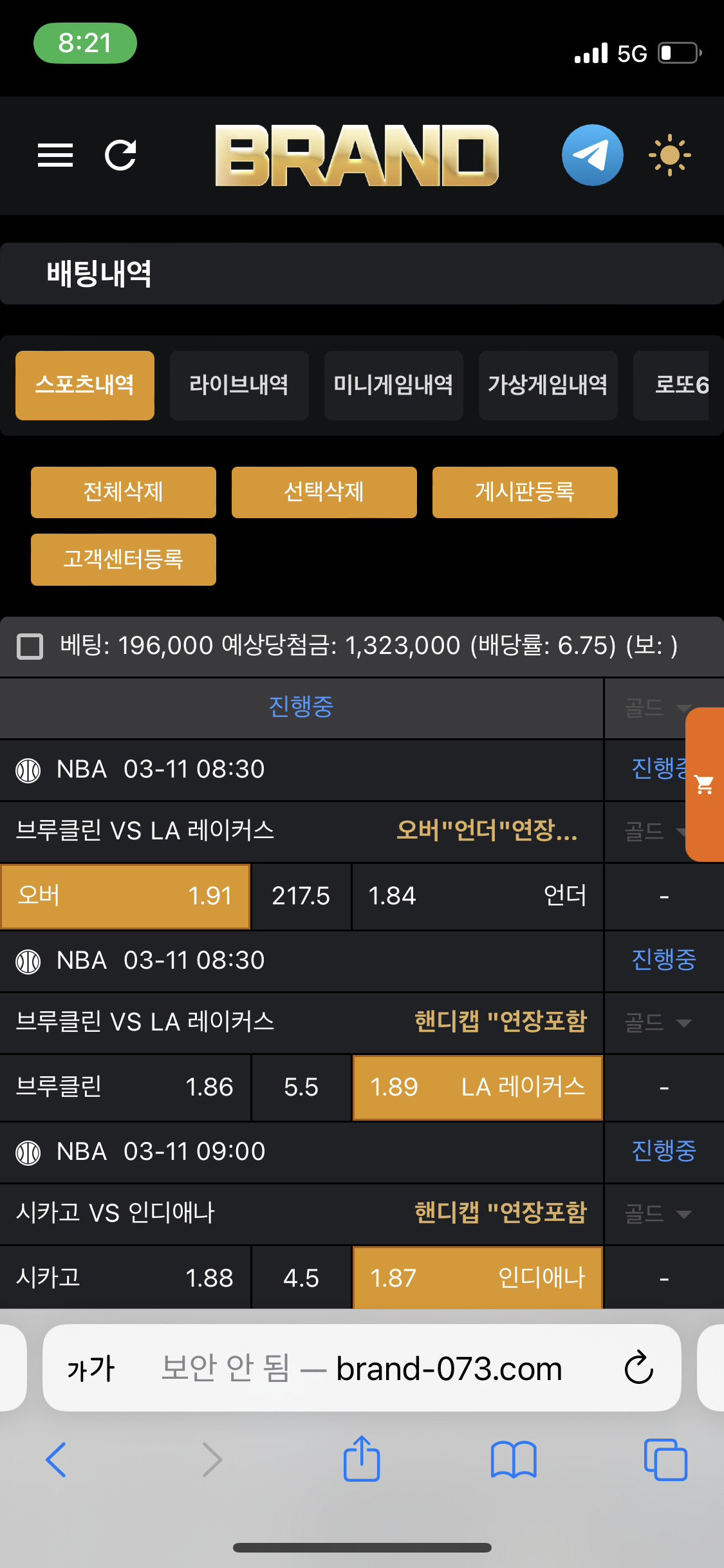
Task: Tap the page refresh icon in header
Action: coord(121,155)
